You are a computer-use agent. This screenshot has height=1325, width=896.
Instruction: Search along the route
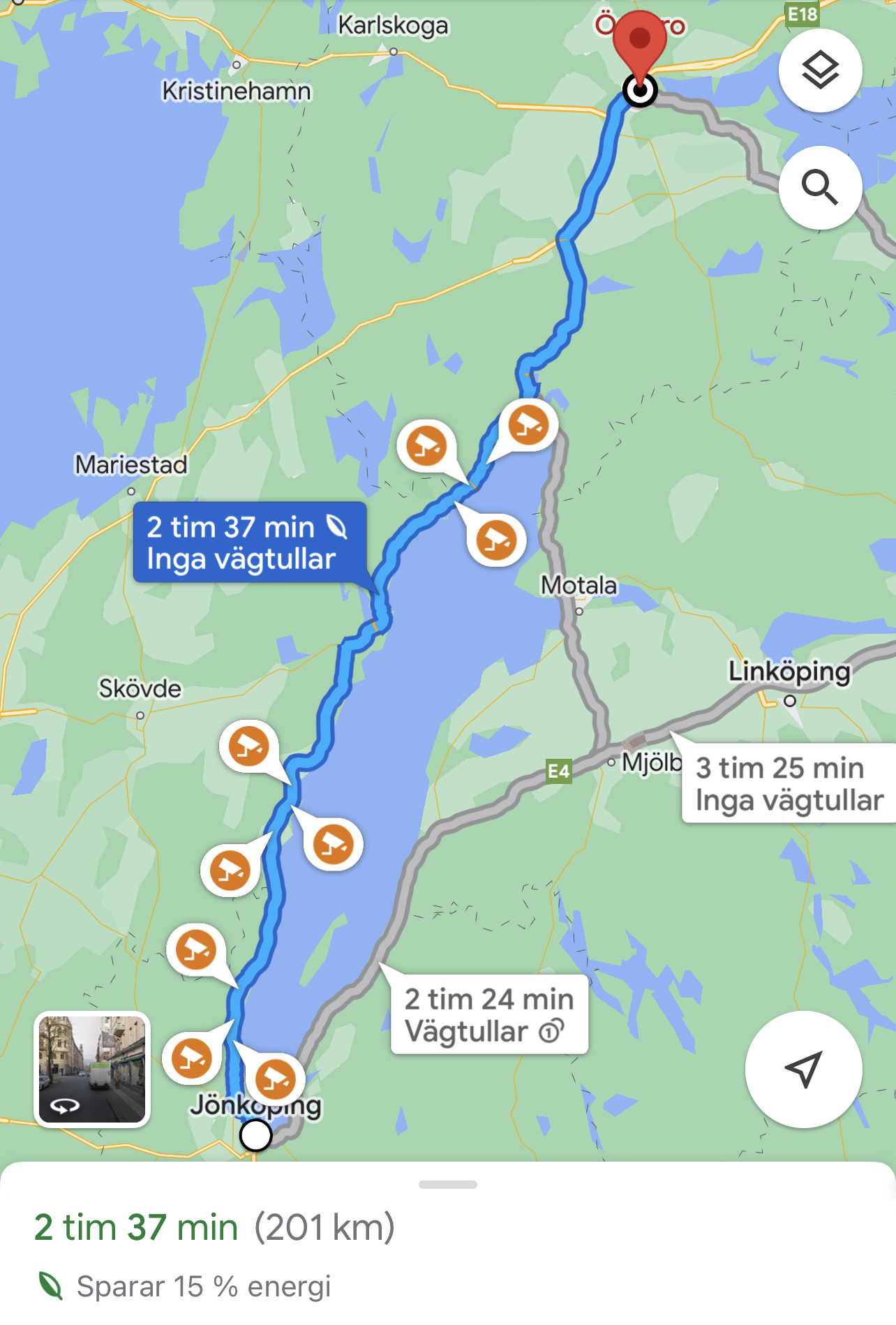tap(820, 187)
